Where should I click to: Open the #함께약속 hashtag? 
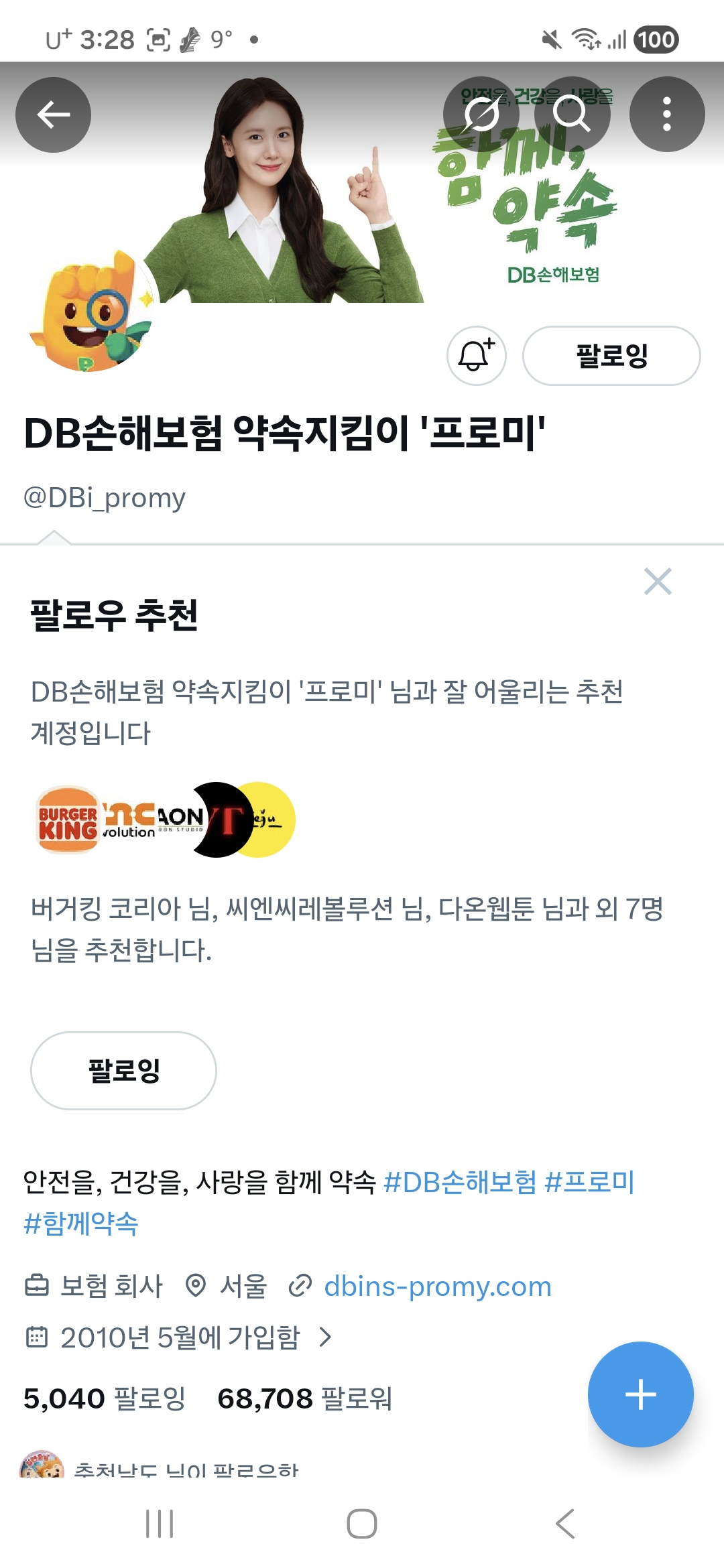[x=80, y=1223]
